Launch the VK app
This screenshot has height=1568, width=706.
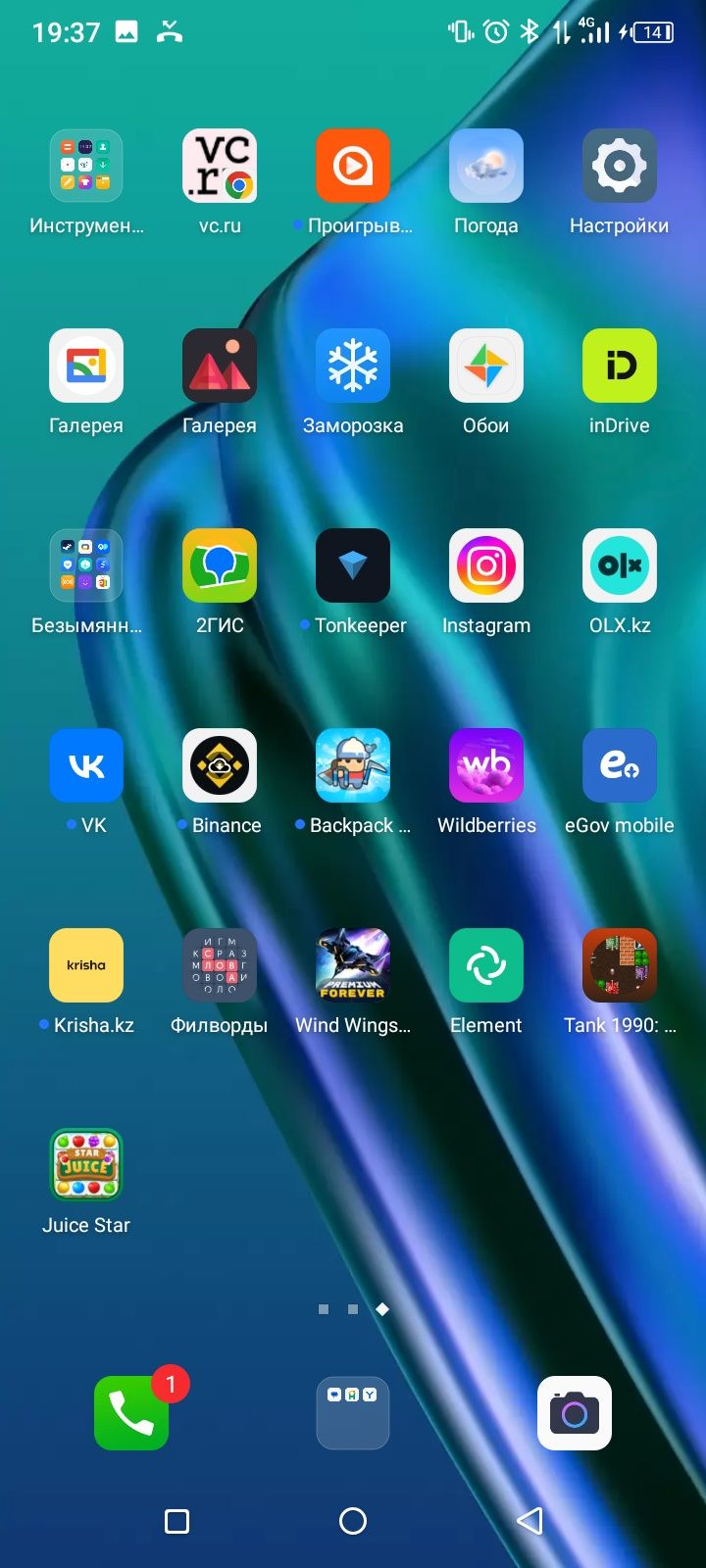coord(86,766)
